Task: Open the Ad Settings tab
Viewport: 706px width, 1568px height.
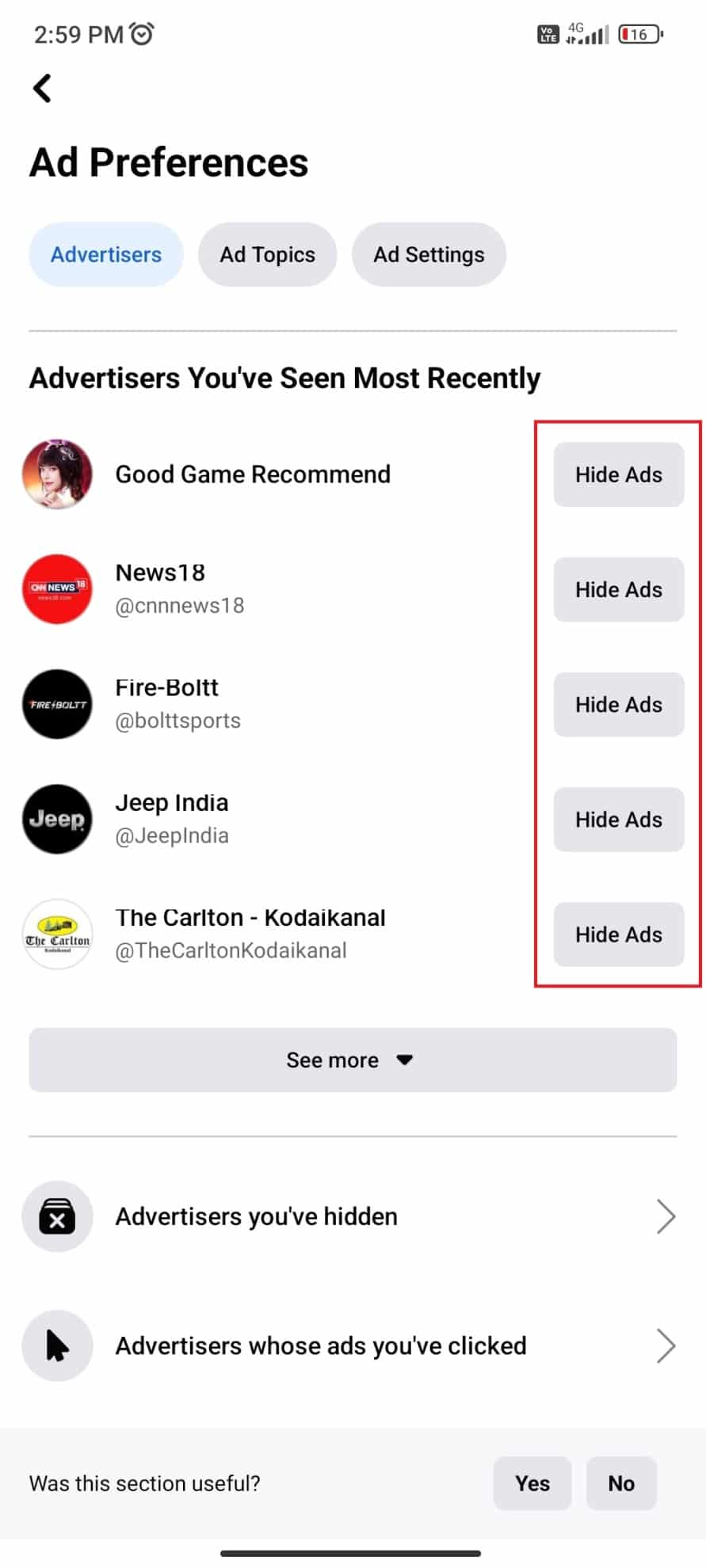Action: click(x=429, y=254)
